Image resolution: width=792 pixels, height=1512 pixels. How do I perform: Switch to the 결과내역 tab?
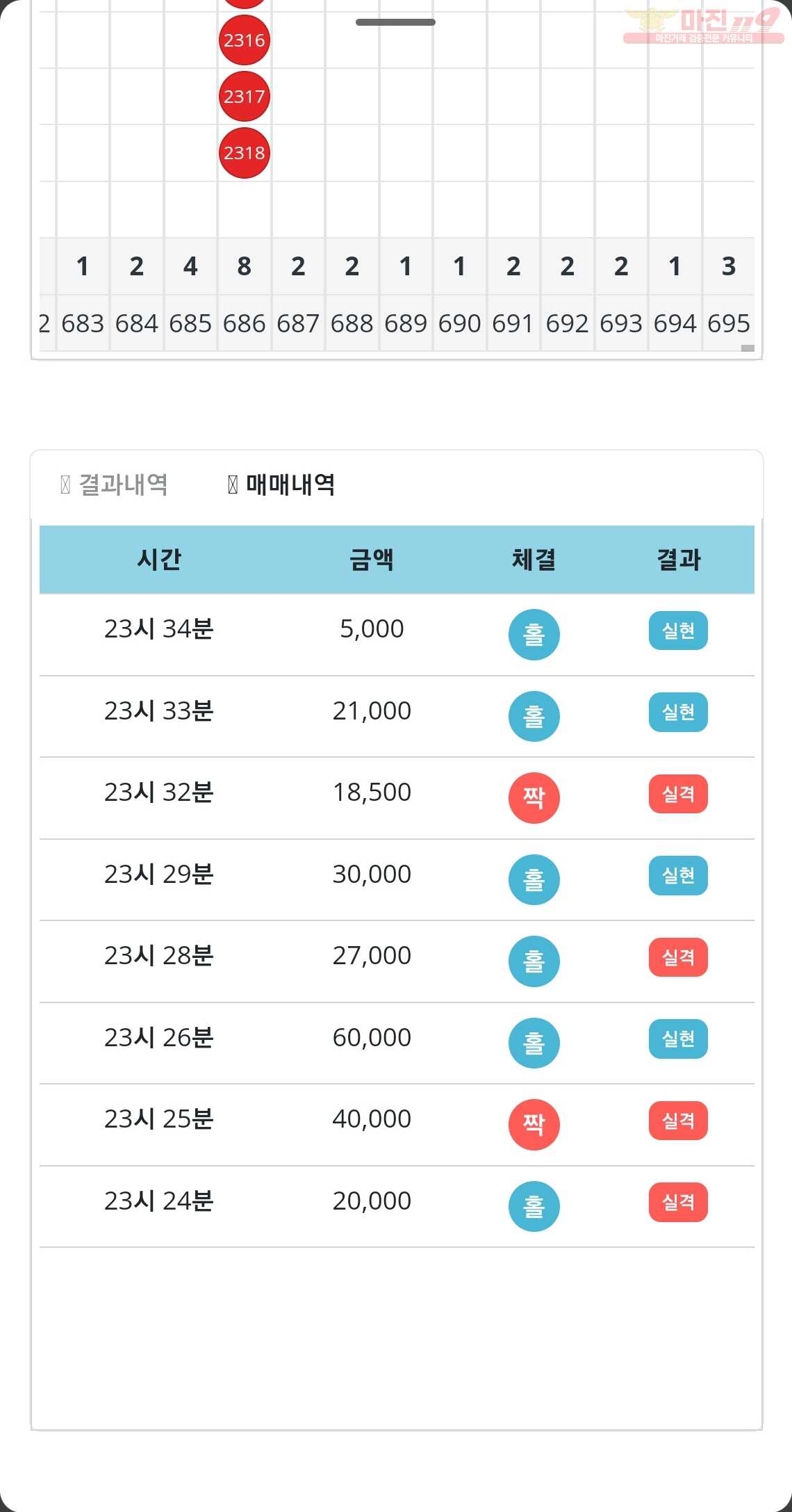[x=115, y=485]
